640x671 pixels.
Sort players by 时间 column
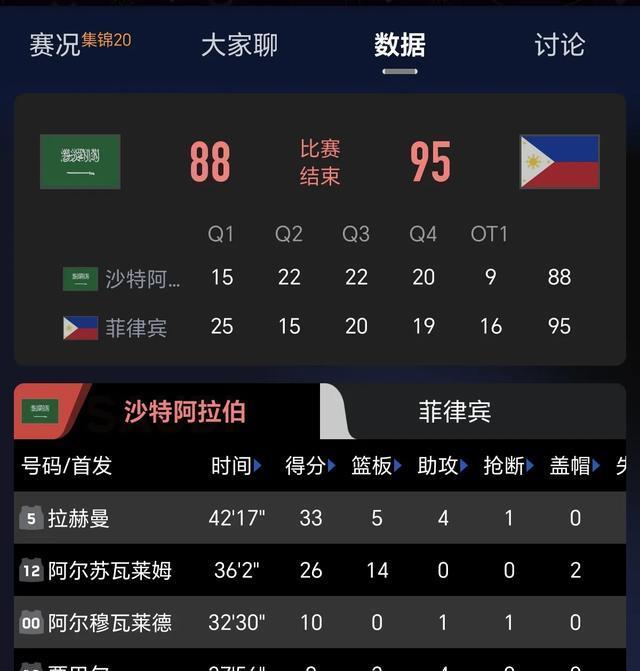[x=236, y=465]
